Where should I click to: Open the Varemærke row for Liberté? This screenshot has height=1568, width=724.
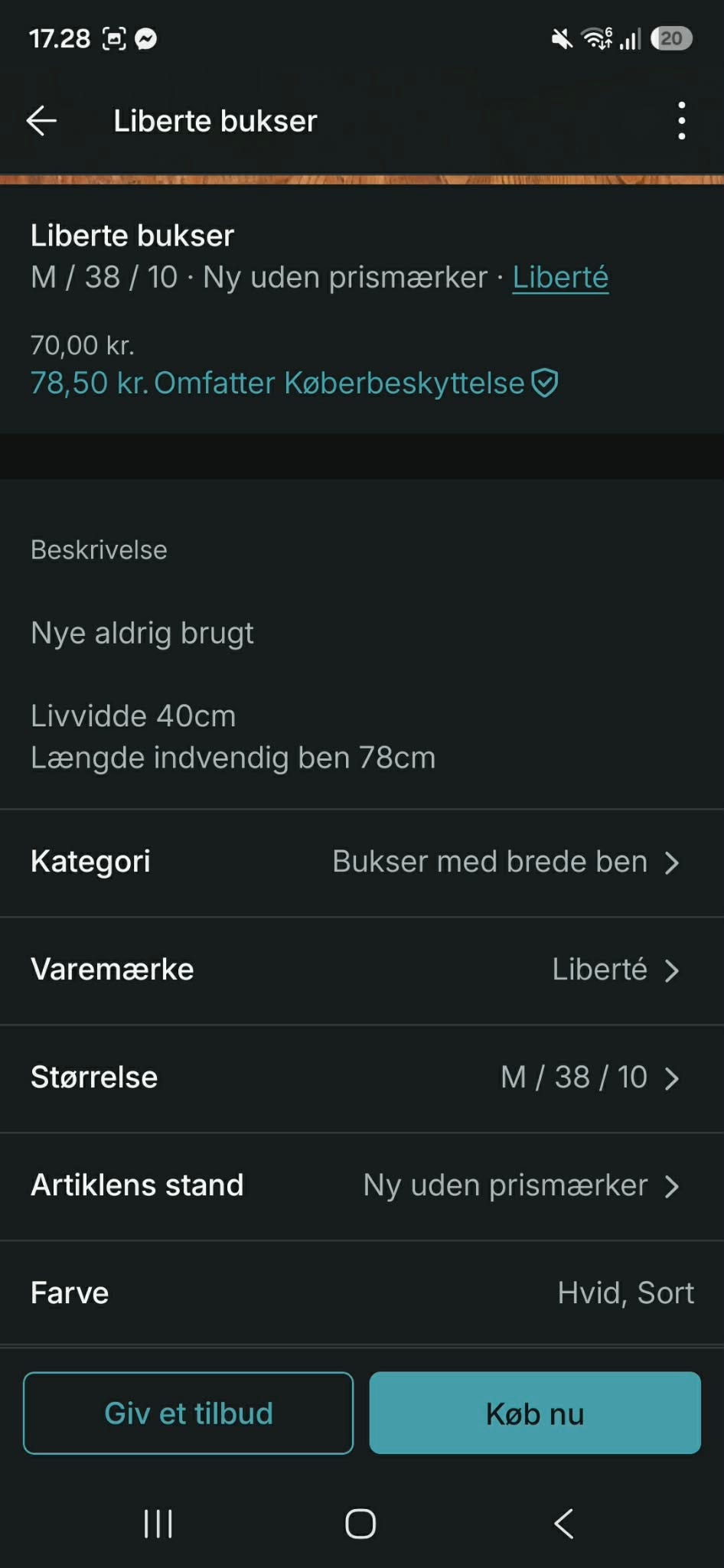(x=362, y=970)
